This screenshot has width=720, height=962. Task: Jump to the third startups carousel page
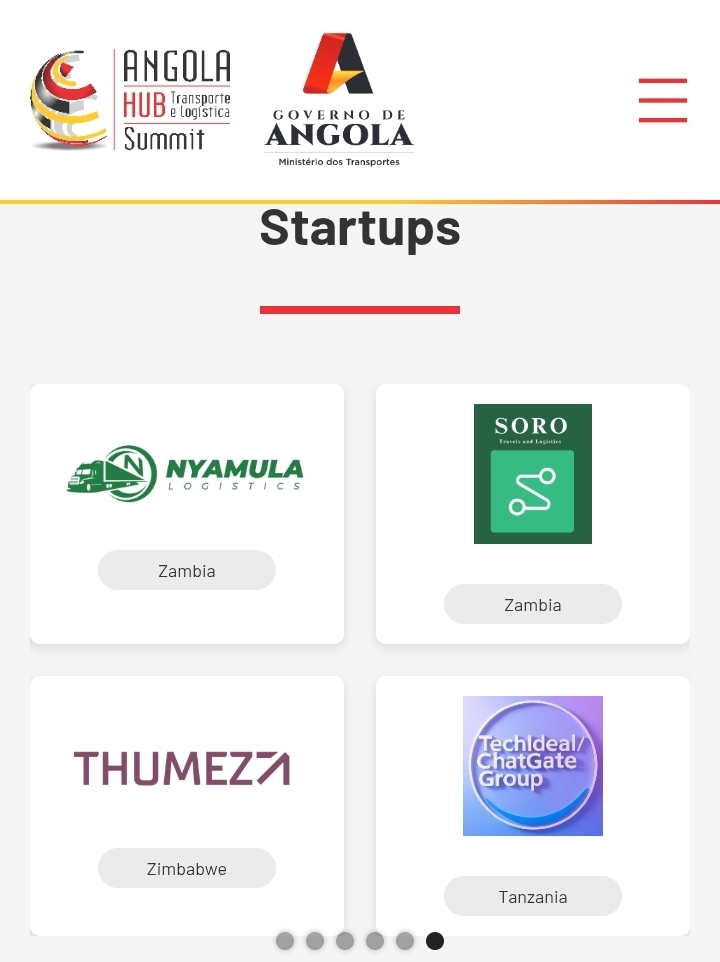click(345, 941)
